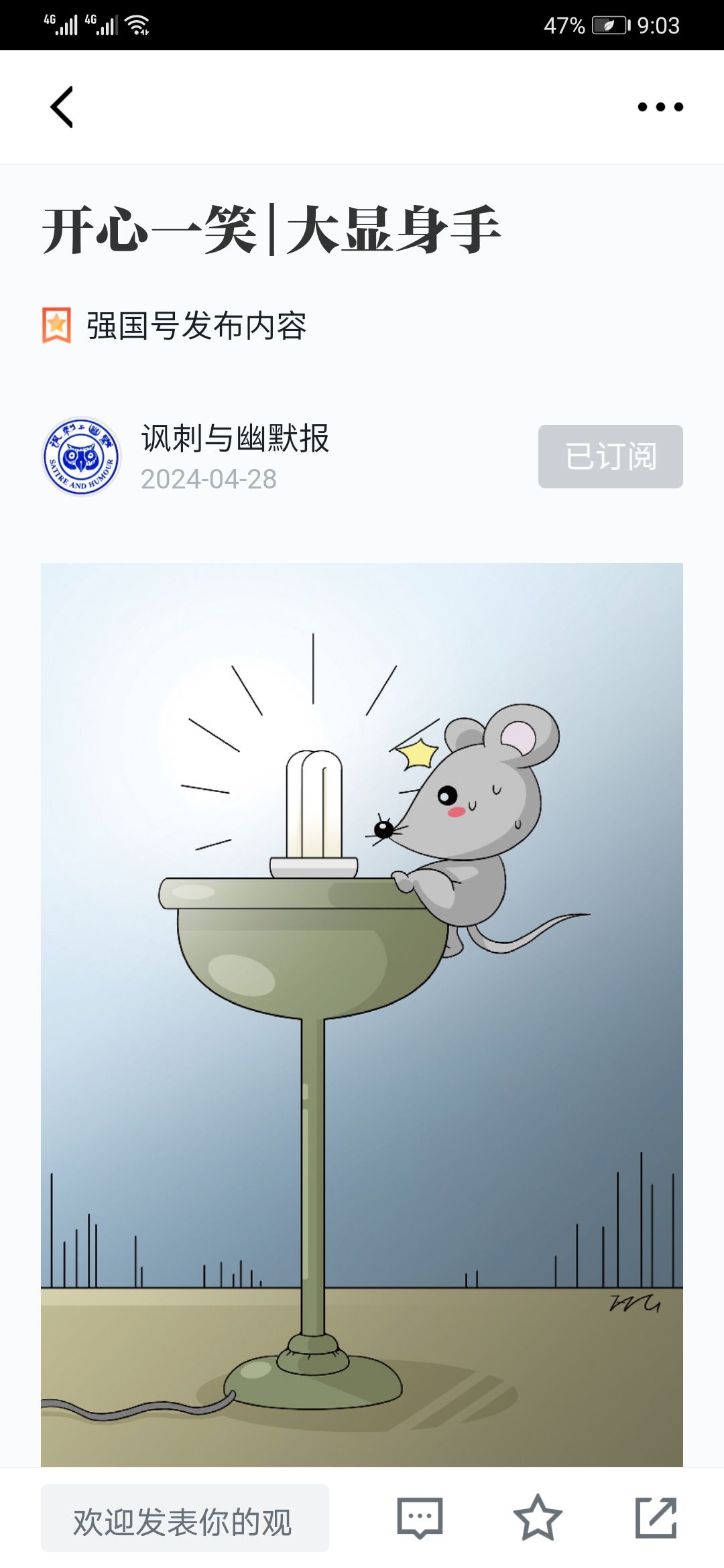Open the comments speech bubble icon
This screenshot has width=724, height=1568.
[x=420, y=1518]
